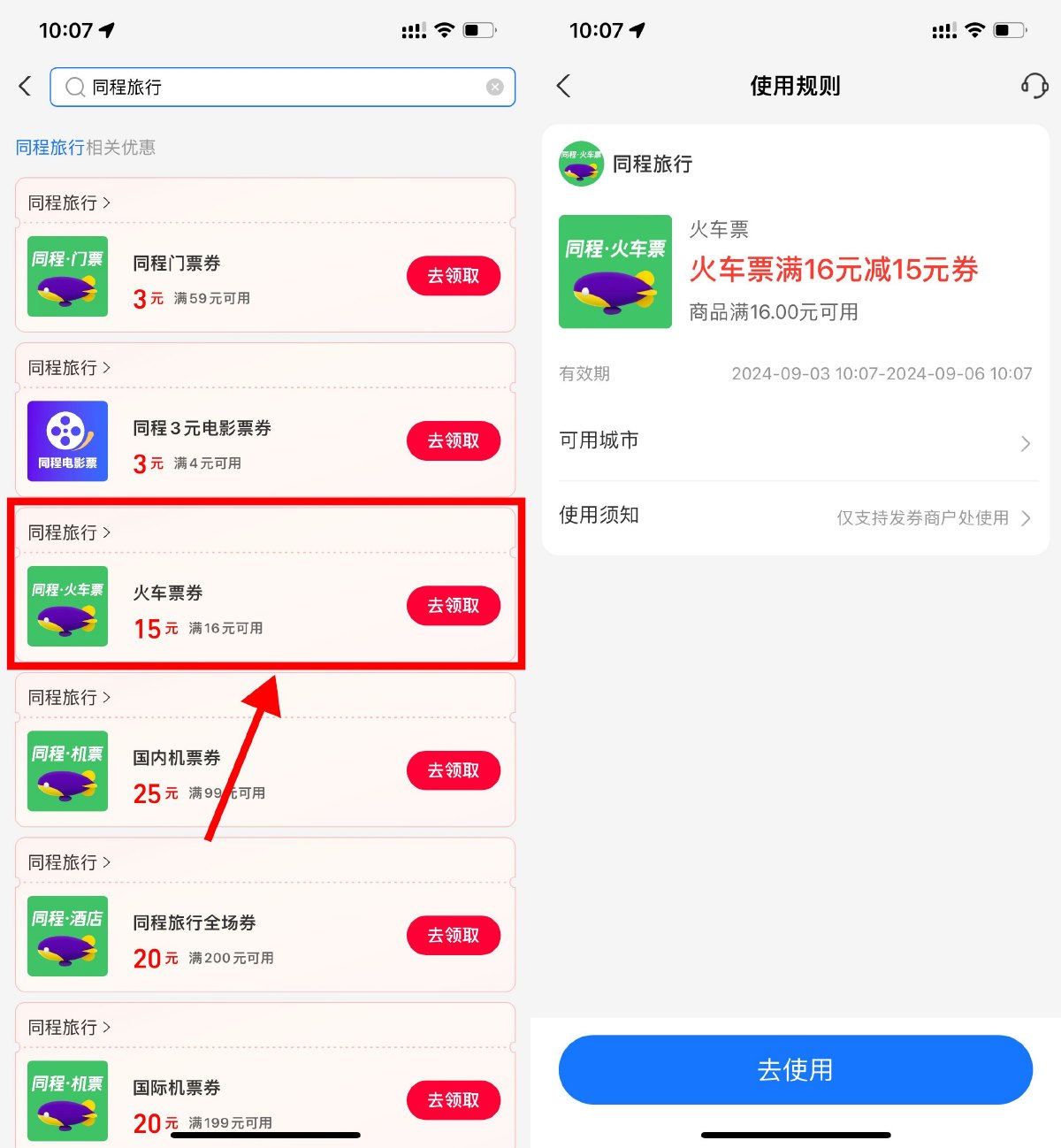Open the 同程3元电影票券 coupon card

point(221,441)
